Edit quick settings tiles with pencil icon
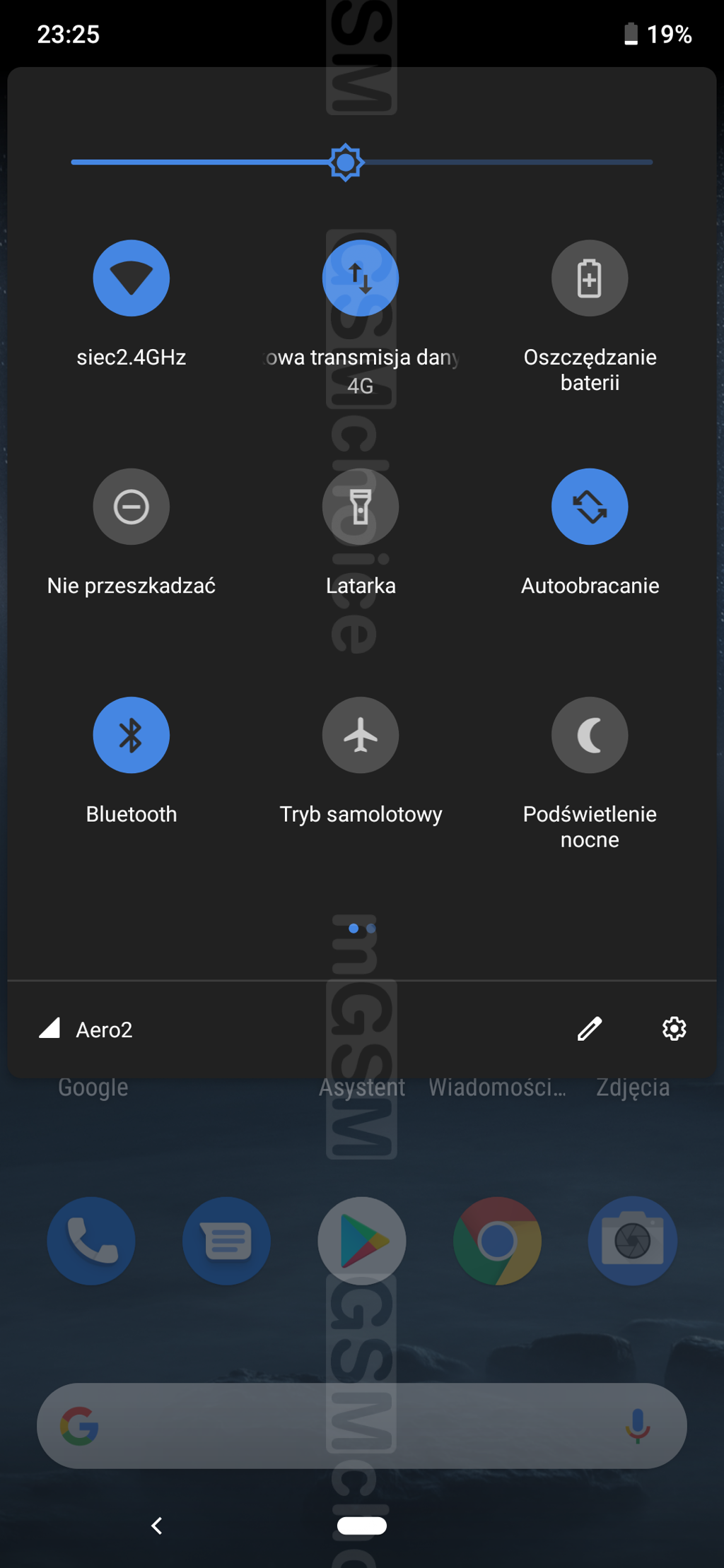724x1568 pixels. point(589,1029)
